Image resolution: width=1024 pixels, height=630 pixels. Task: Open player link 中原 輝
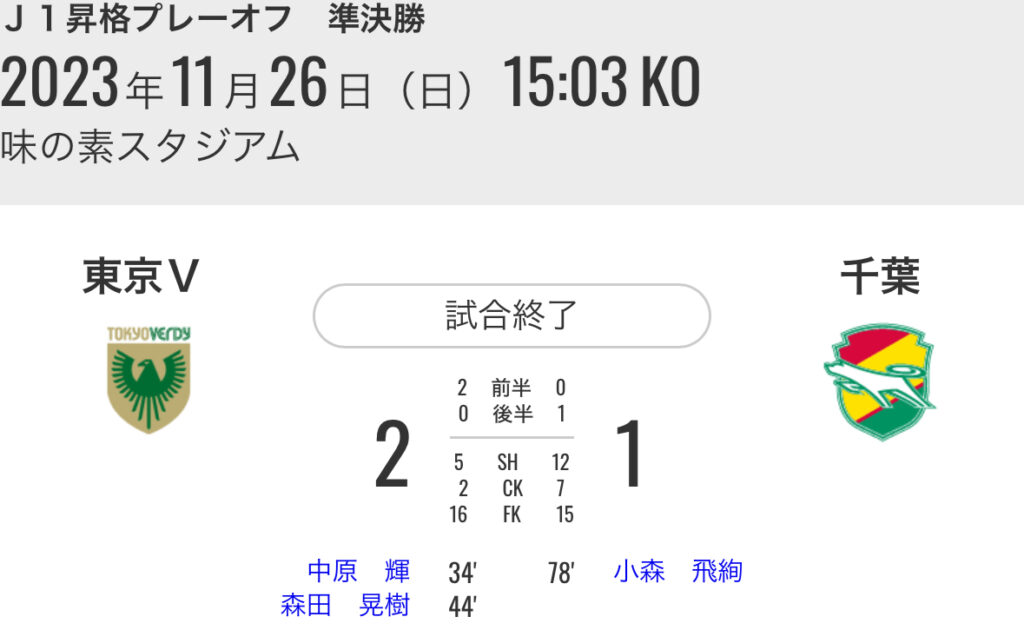(358, 572)
